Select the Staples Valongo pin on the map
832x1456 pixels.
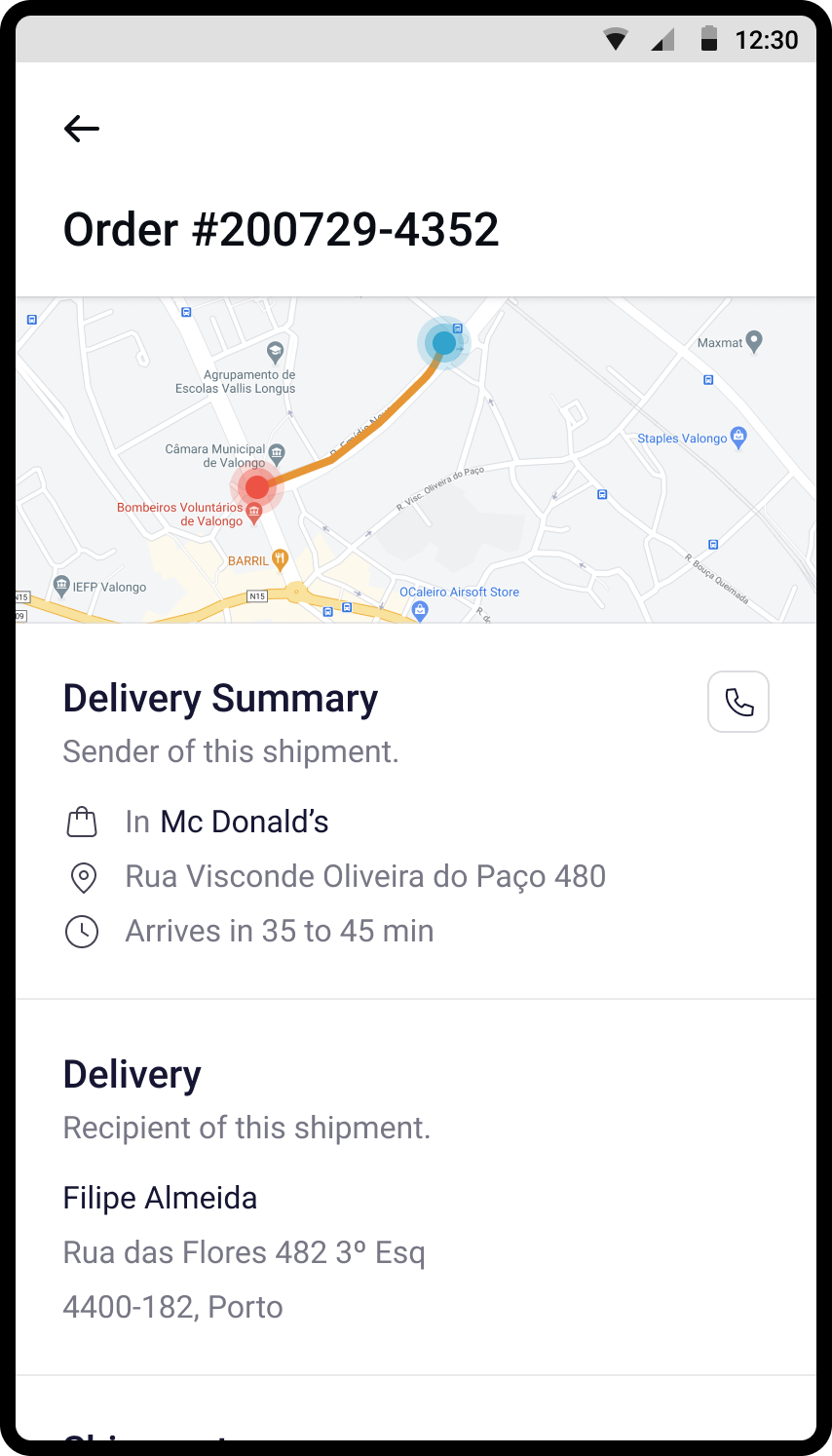pos(738,437)
